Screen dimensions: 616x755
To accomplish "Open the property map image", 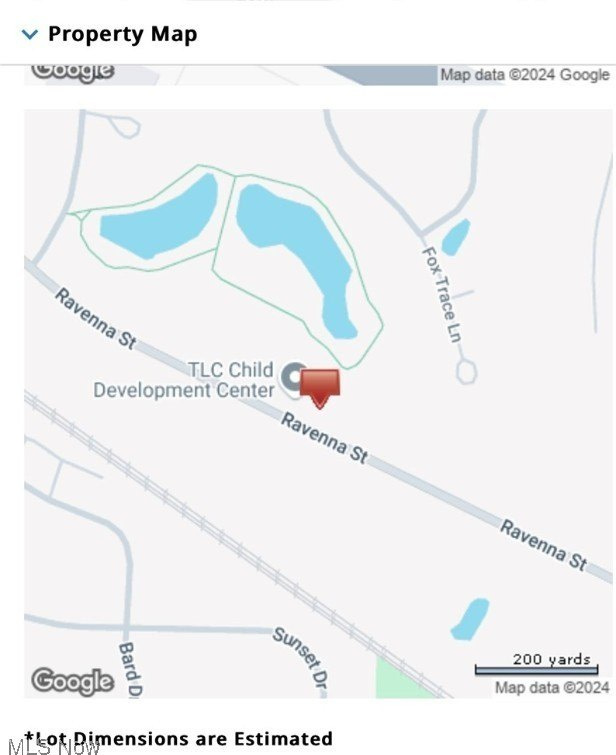I will (318, 402).
